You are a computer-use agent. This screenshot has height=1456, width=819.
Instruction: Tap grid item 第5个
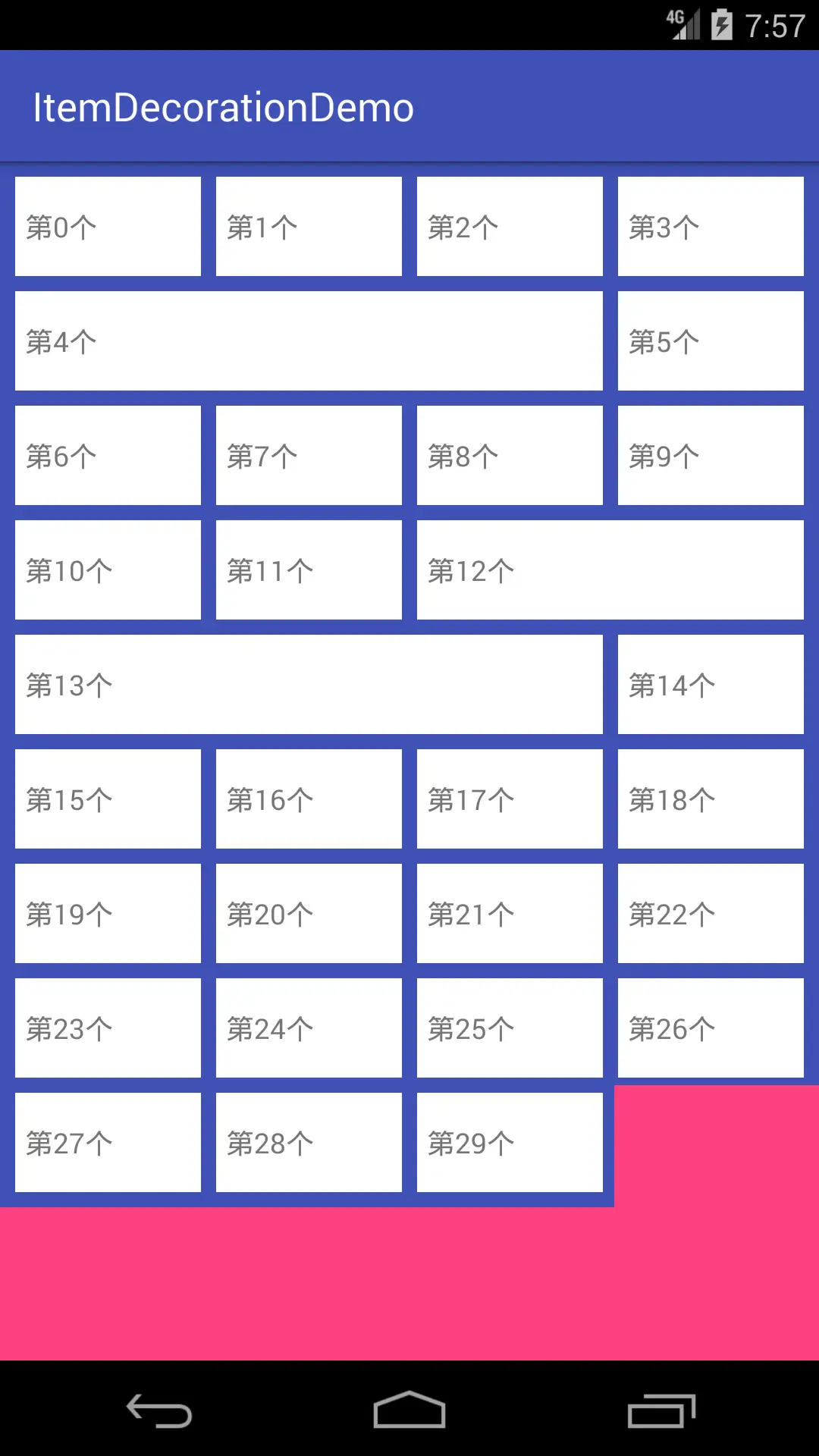(x=711, y=341)
